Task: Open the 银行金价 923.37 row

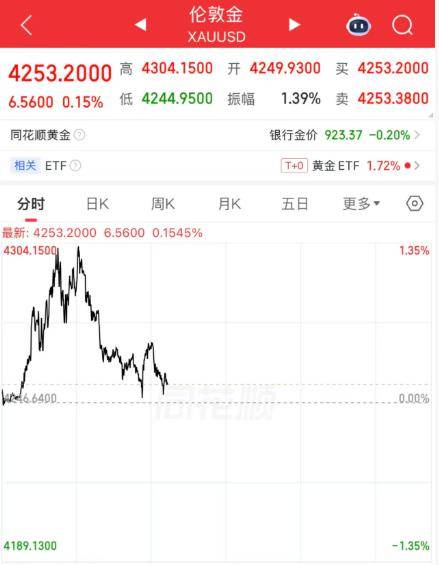Action: 345,135
